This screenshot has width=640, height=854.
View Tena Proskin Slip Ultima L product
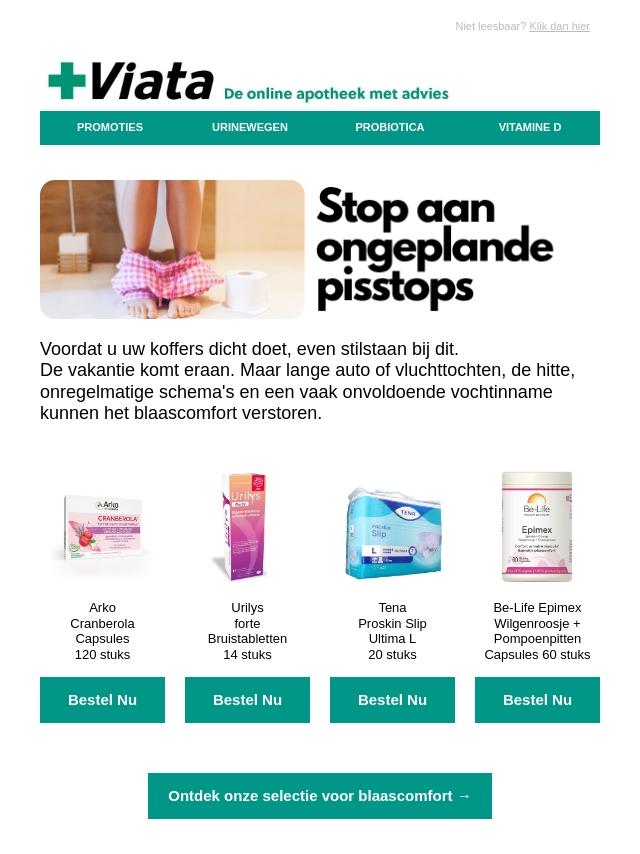pyautogui.click(x=392, y=527)
